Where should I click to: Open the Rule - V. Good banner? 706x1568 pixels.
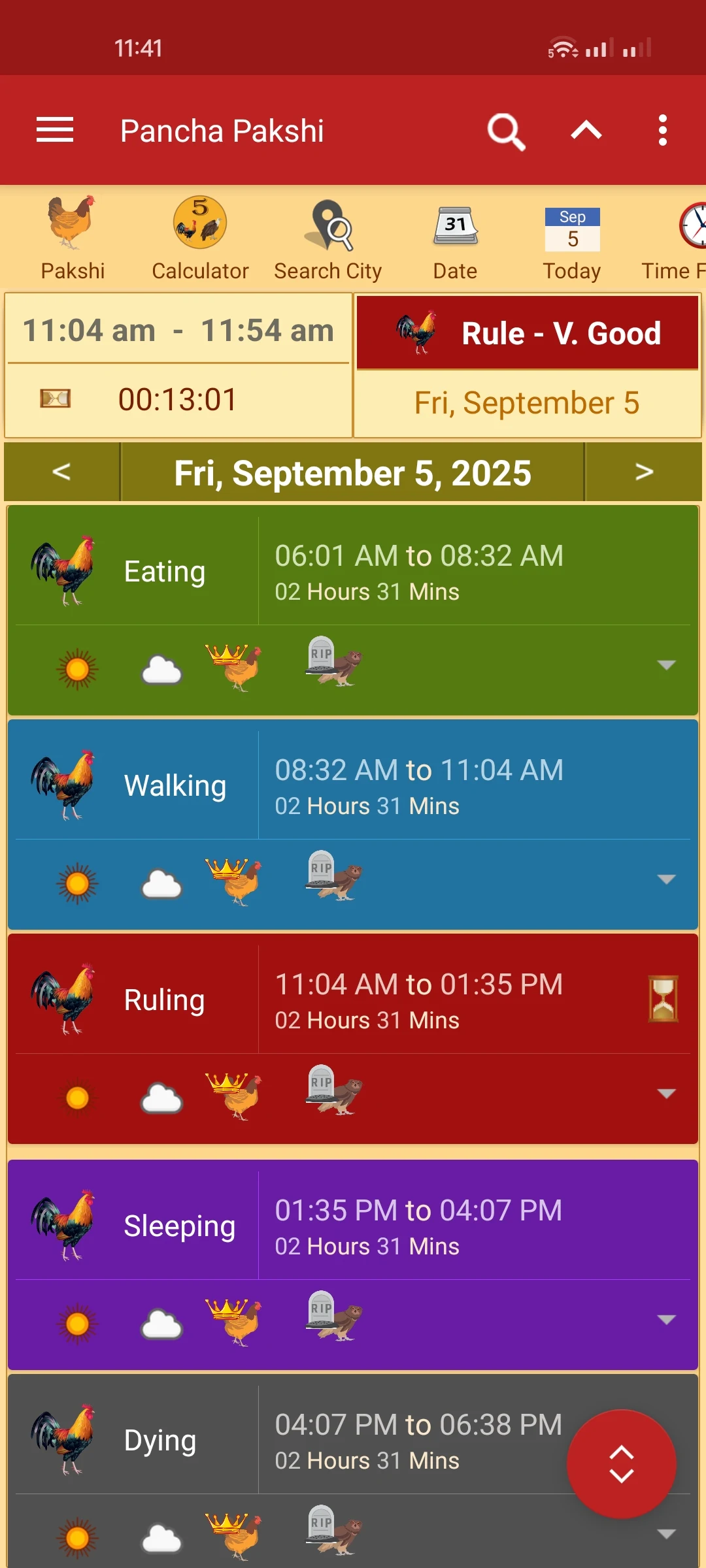tap(528, 333)
